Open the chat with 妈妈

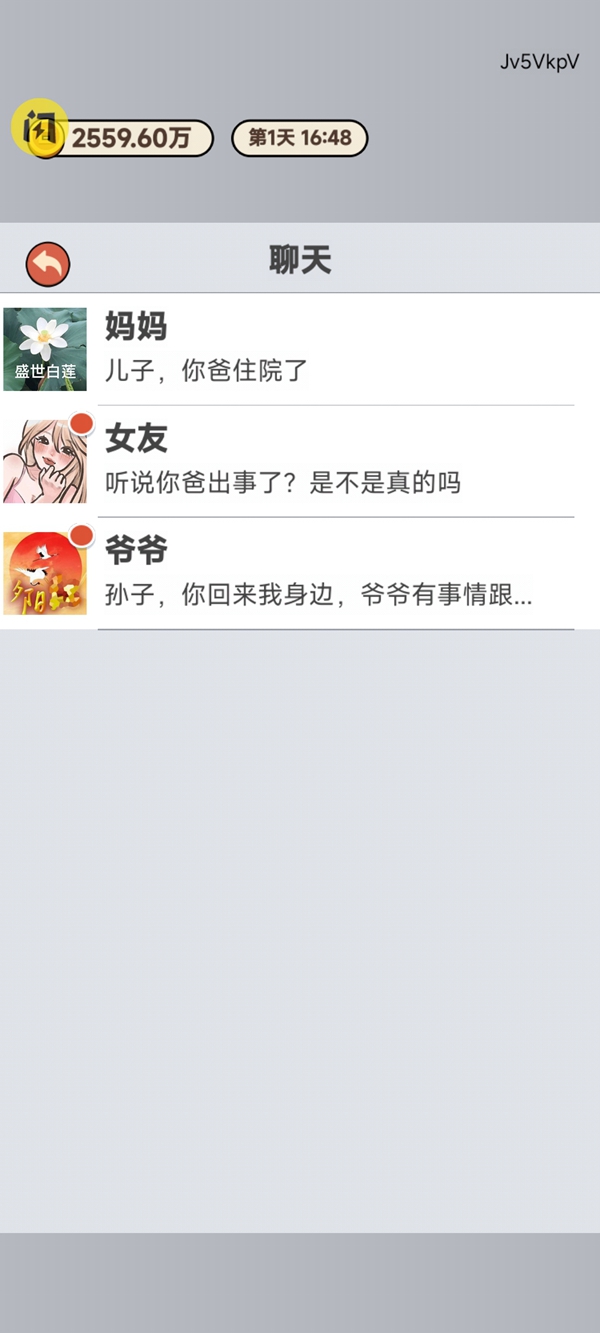(x=300, y=349)
